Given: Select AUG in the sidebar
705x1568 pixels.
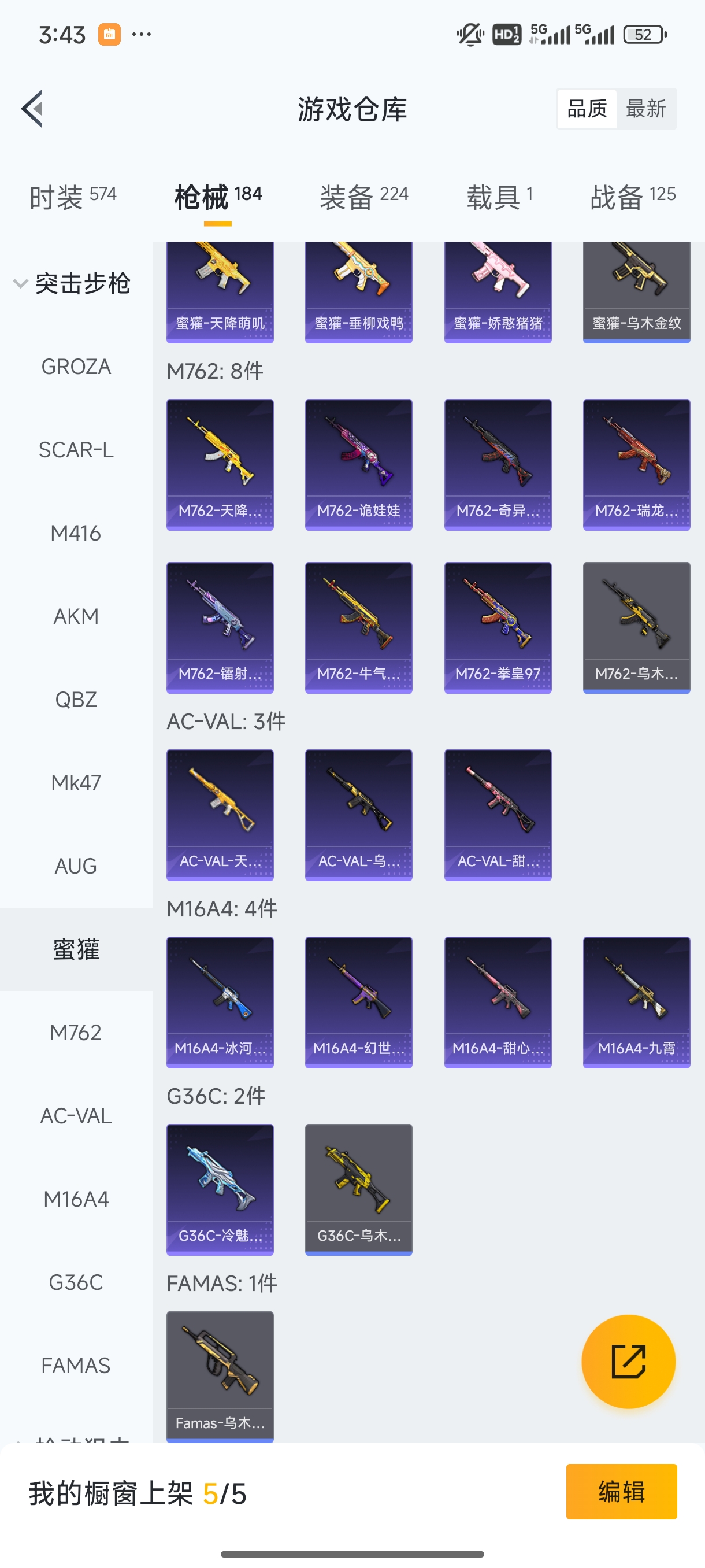Looking at the screenshot, I should tap(76, 866).
